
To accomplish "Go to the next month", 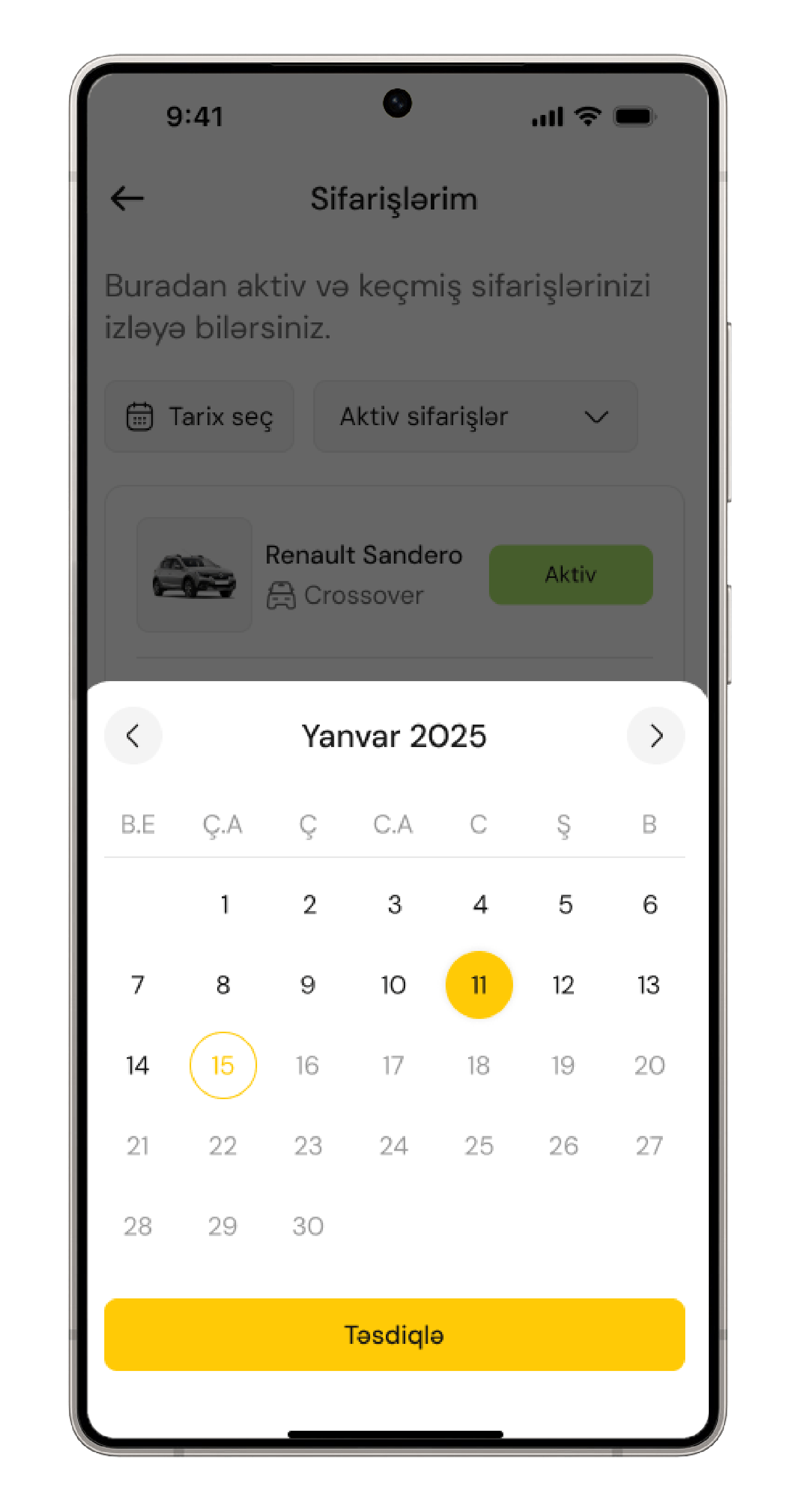I will (655, 735).
